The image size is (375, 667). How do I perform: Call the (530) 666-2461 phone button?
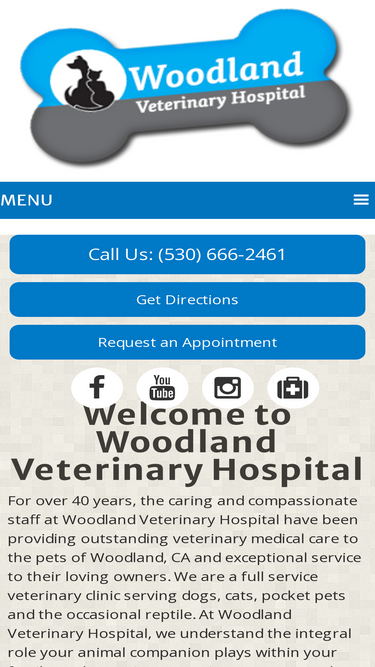(187, 254)
